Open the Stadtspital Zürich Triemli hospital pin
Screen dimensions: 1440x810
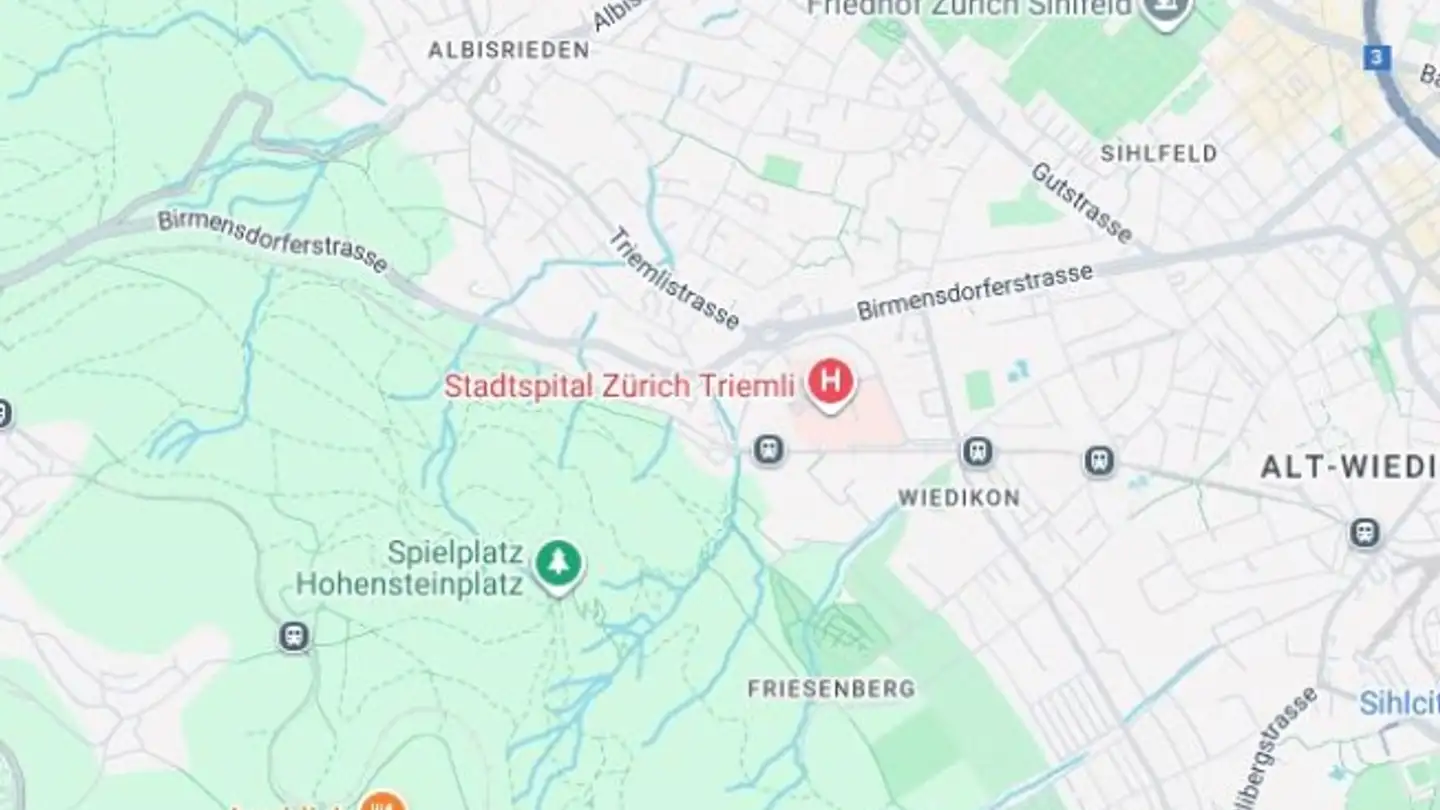(x=830, y=382)
